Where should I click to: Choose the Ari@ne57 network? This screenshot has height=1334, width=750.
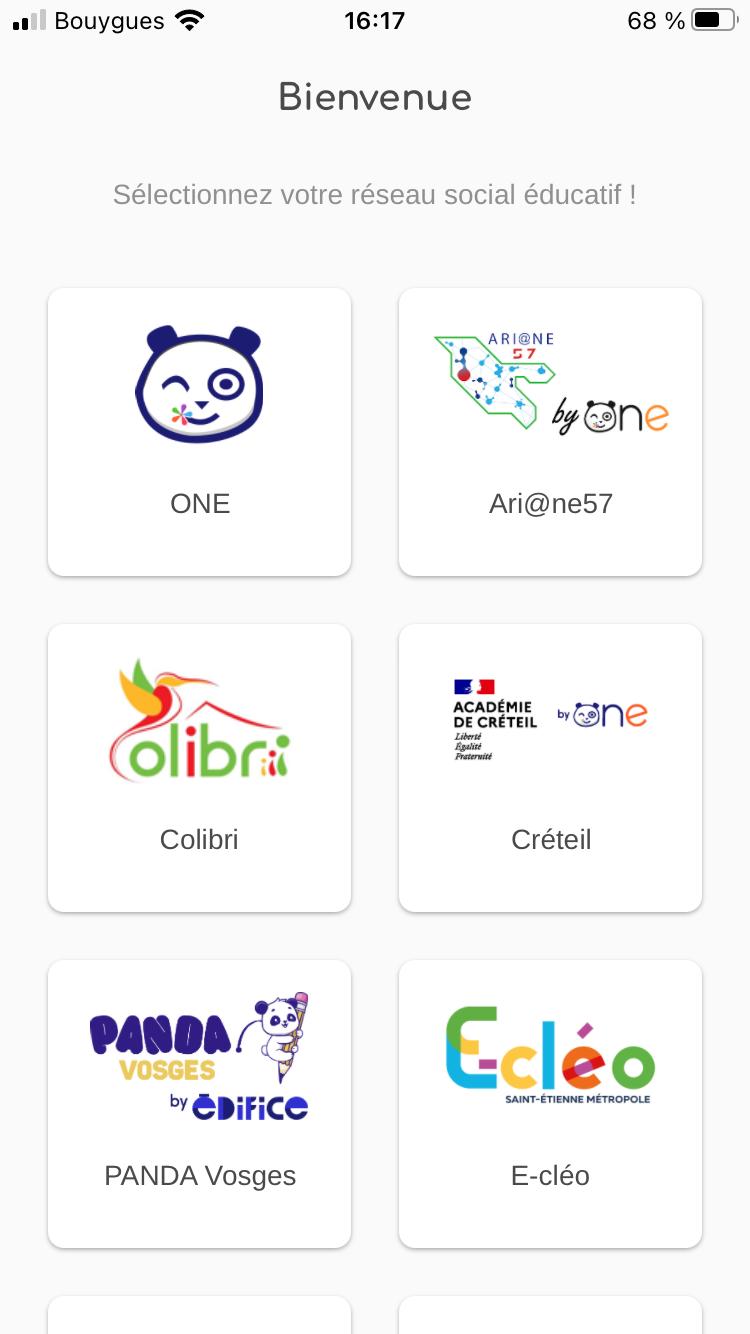point(550,432)
